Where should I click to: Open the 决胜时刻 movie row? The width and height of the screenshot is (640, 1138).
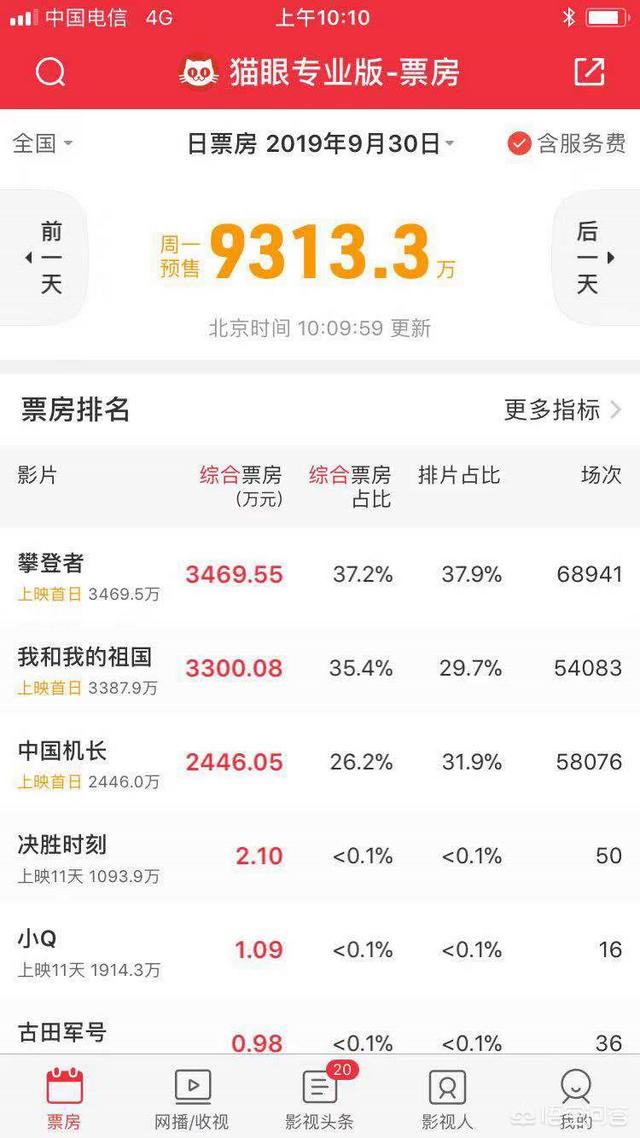(320, 857)
